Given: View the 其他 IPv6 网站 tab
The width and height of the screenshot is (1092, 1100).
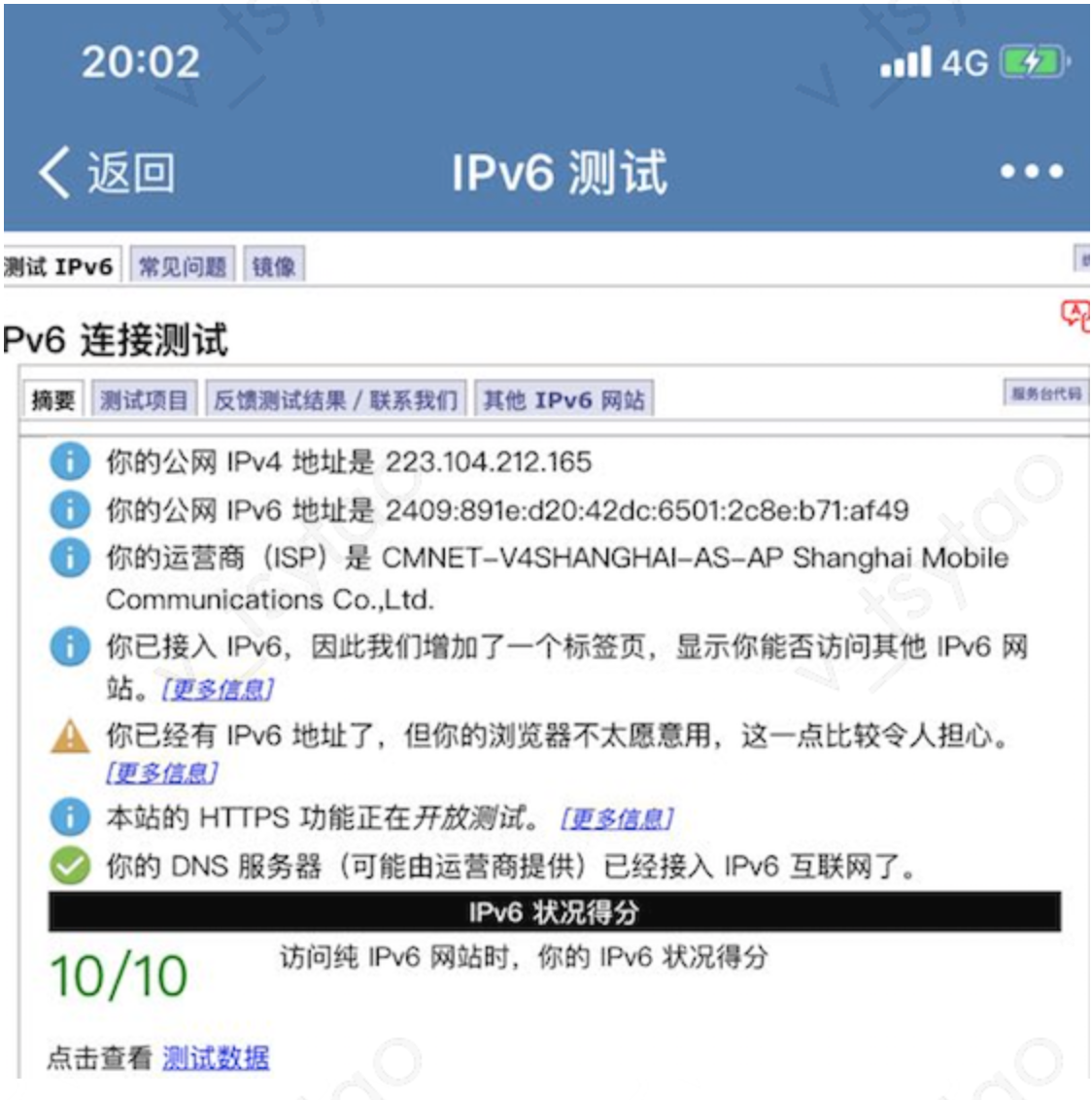Looking at the screenshot, I should (563, 399).
